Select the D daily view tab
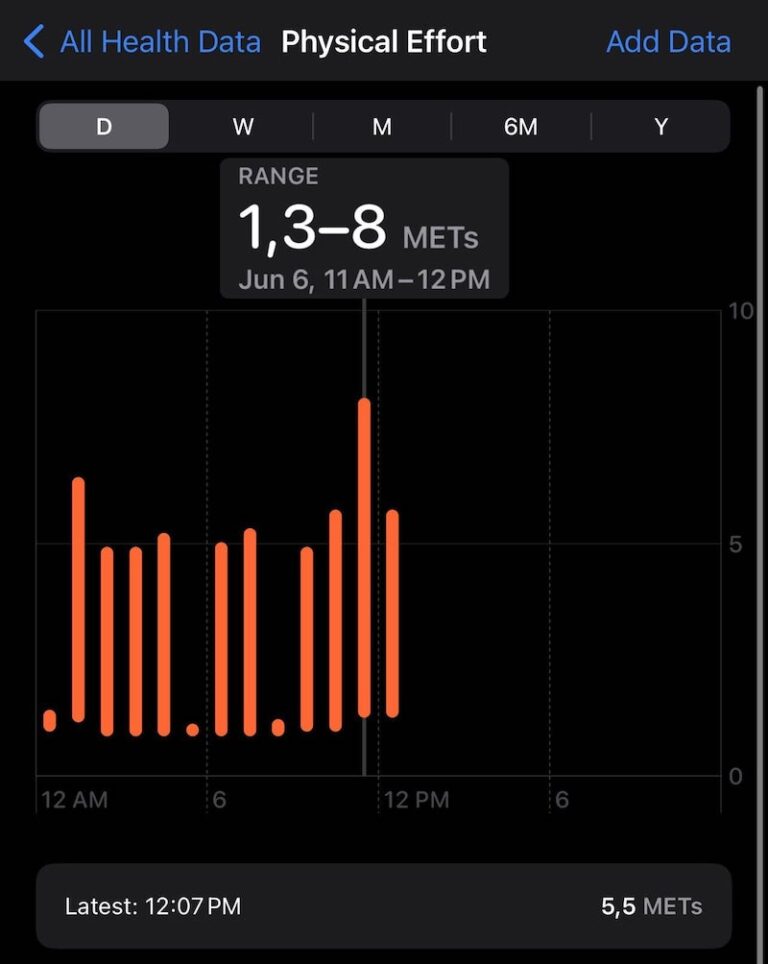The image size is (768, 964). pos(103,127)
